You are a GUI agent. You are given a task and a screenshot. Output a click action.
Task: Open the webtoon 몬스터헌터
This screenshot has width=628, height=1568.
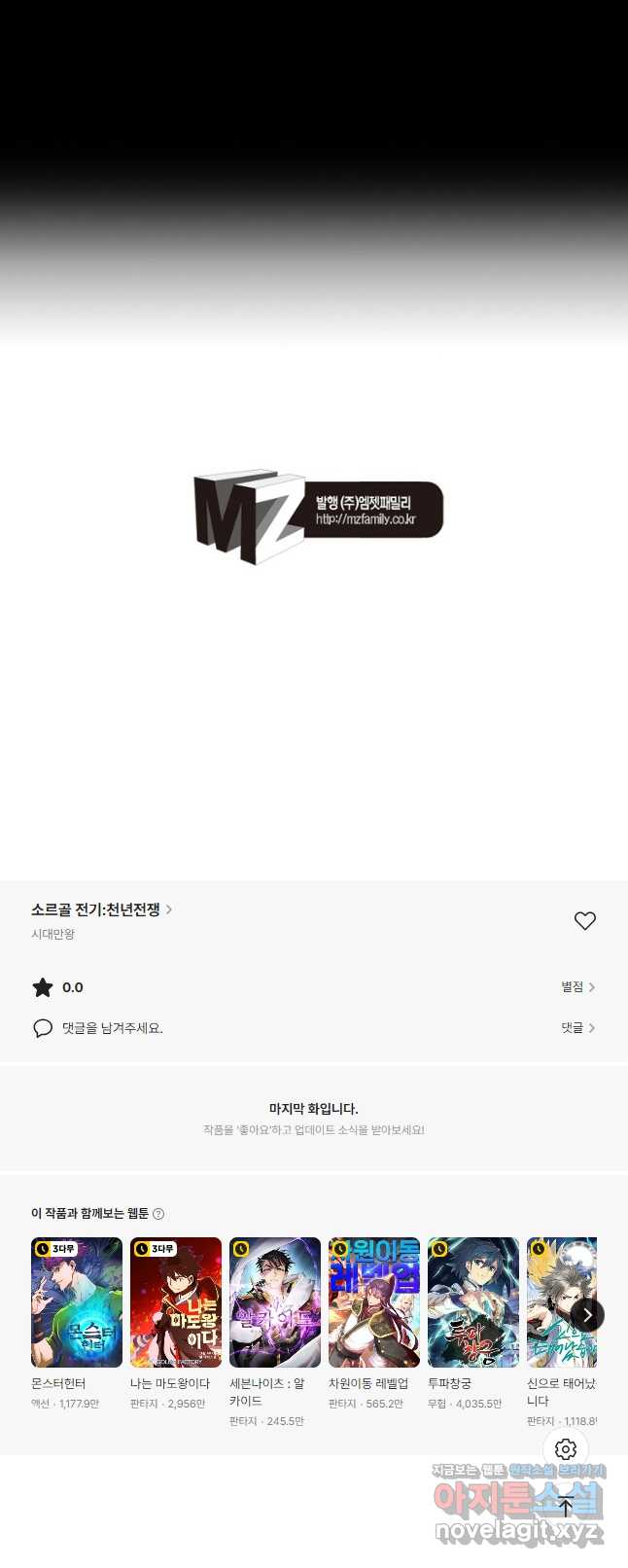tap(77, 1302)
